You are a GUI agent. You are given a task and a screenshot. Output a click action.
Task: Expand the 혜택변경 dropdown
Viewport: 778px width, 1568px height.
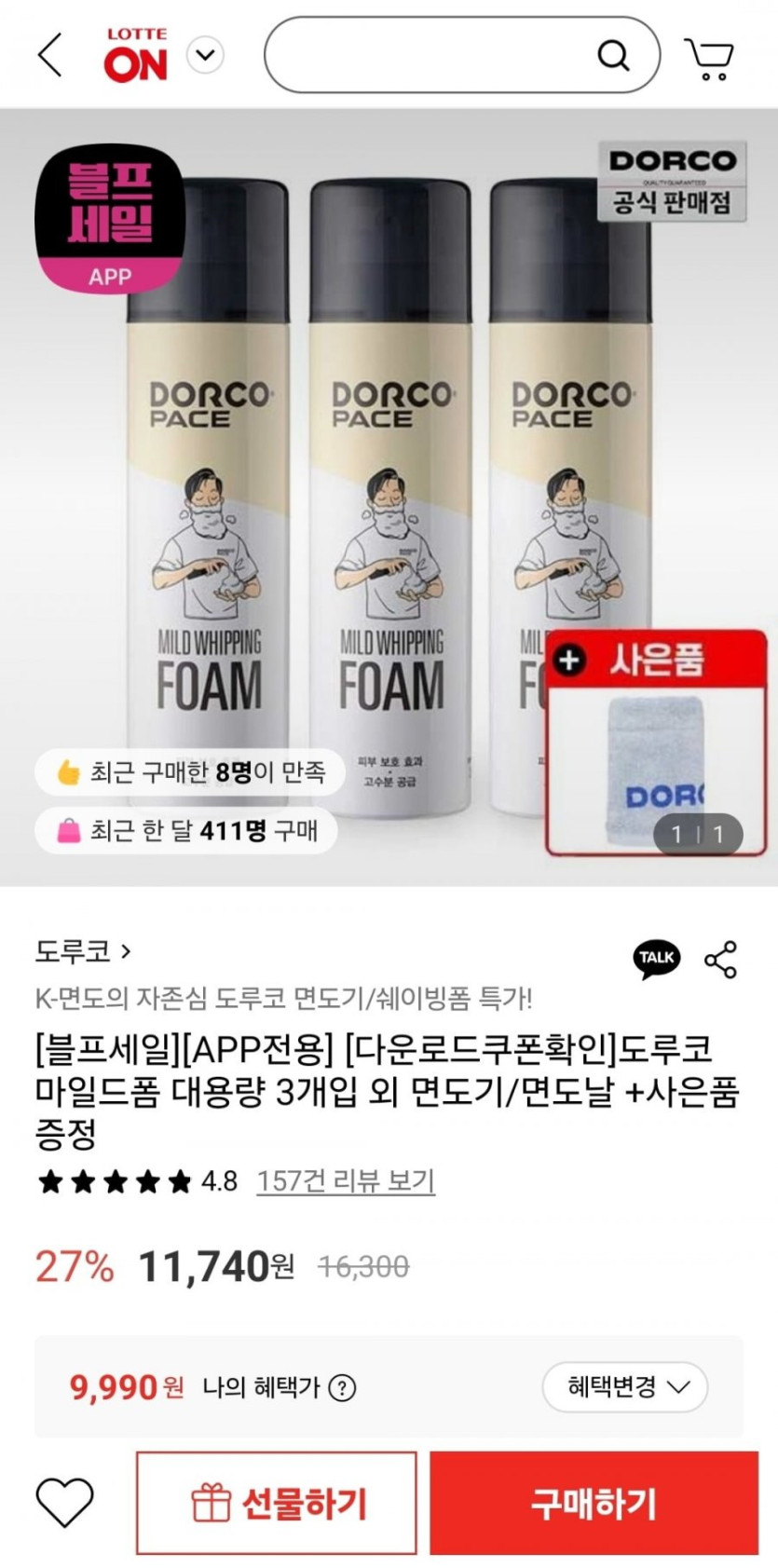pos(625,1387)
